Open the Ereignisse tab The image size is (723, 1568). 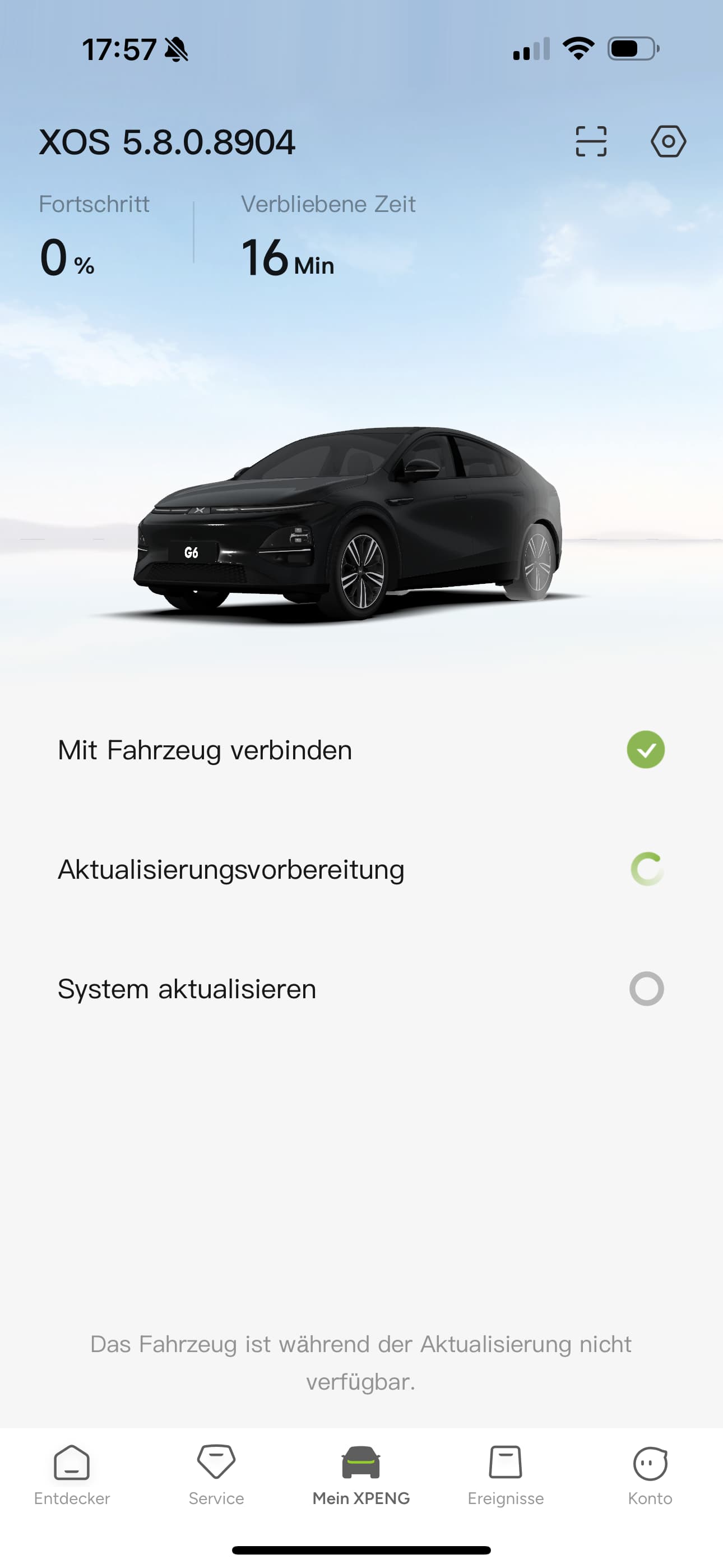(505, 1474)
